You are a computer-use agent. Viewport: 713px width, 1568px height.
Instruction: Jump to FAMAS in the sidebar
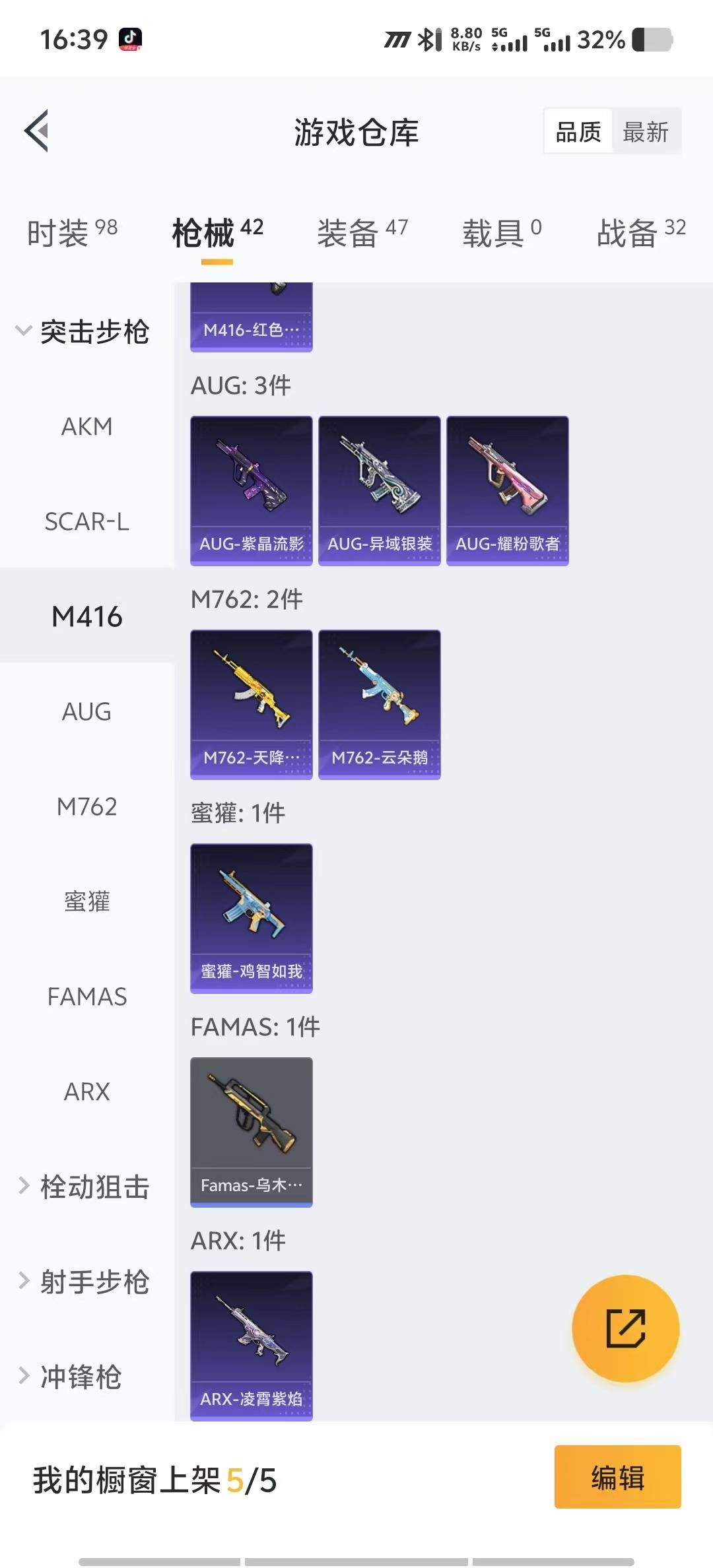point(86,996)
